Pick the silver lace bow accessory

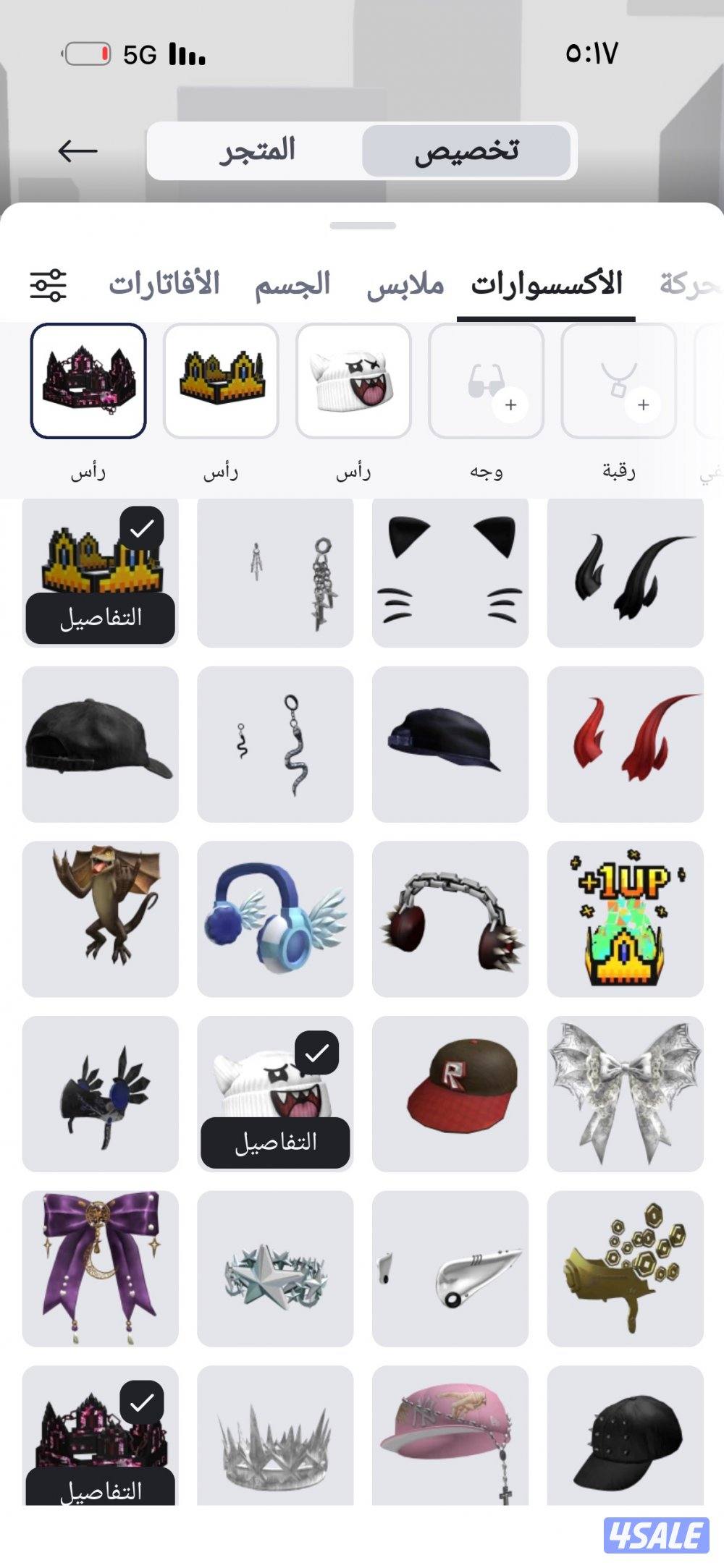pyautogui.click(x=626, y=1094)
